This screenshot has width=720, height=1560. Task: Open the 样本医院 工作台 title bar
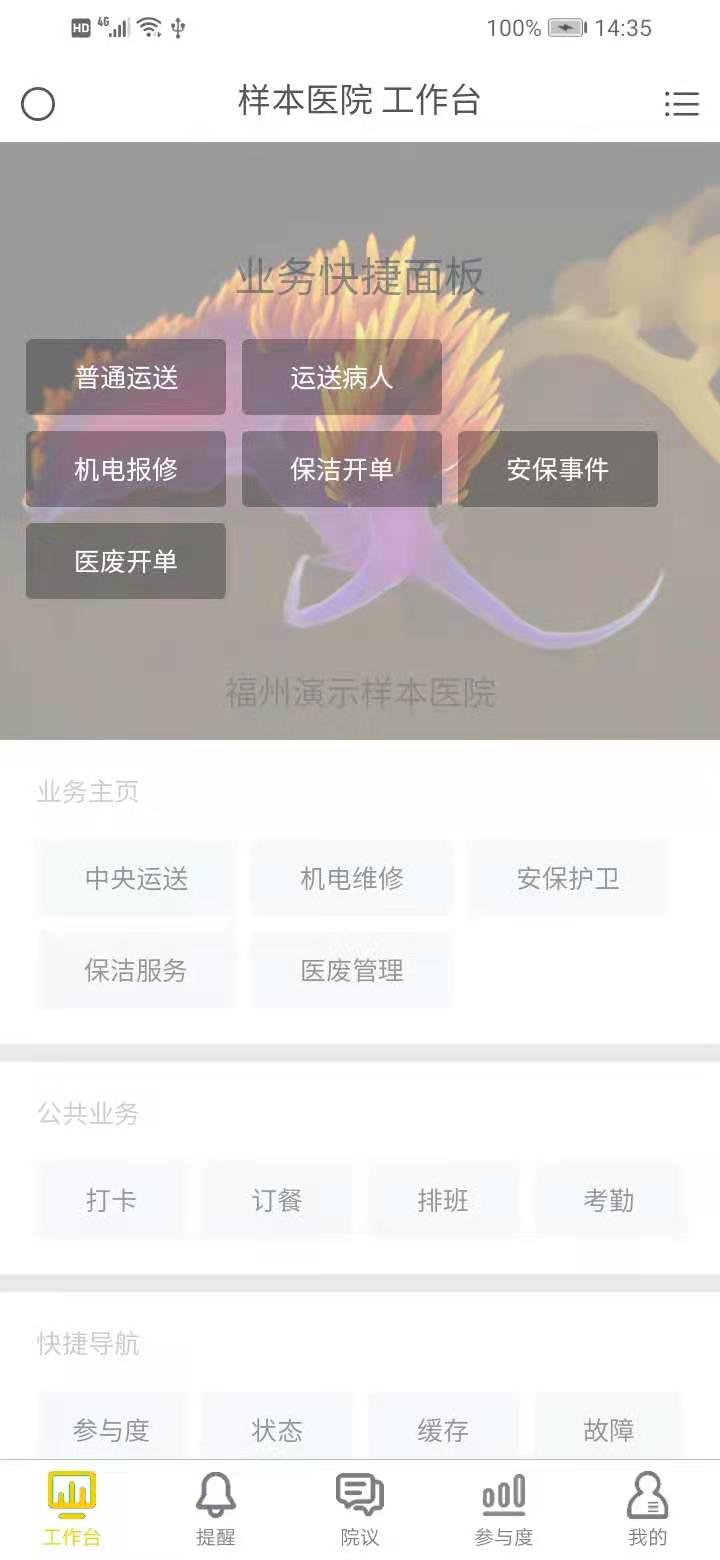(x=360, y=100)
